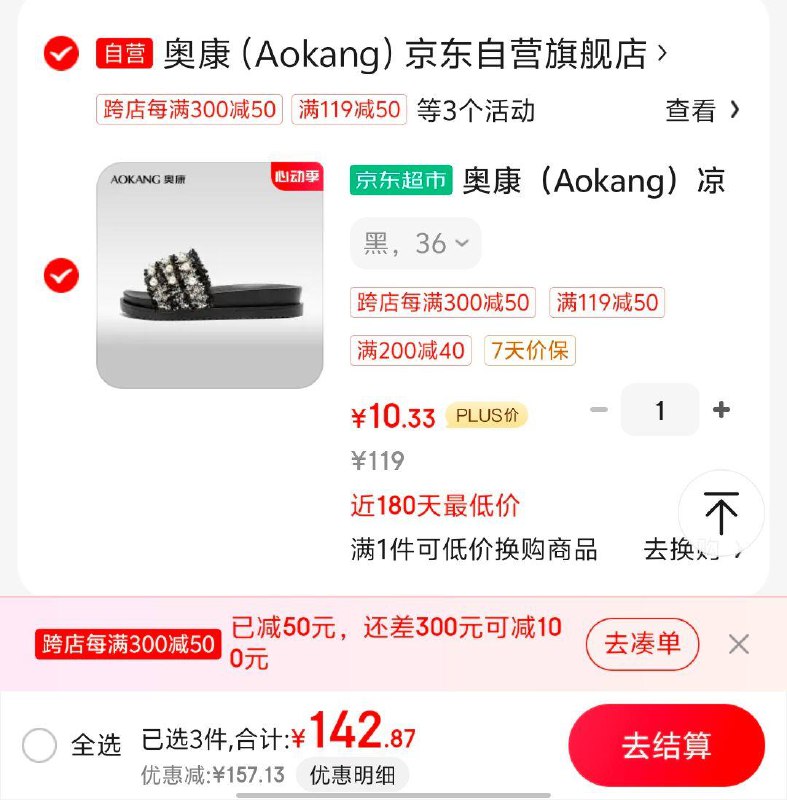
Task: Click the back-to-top arrow icon
Action: (x=722, y=512)
